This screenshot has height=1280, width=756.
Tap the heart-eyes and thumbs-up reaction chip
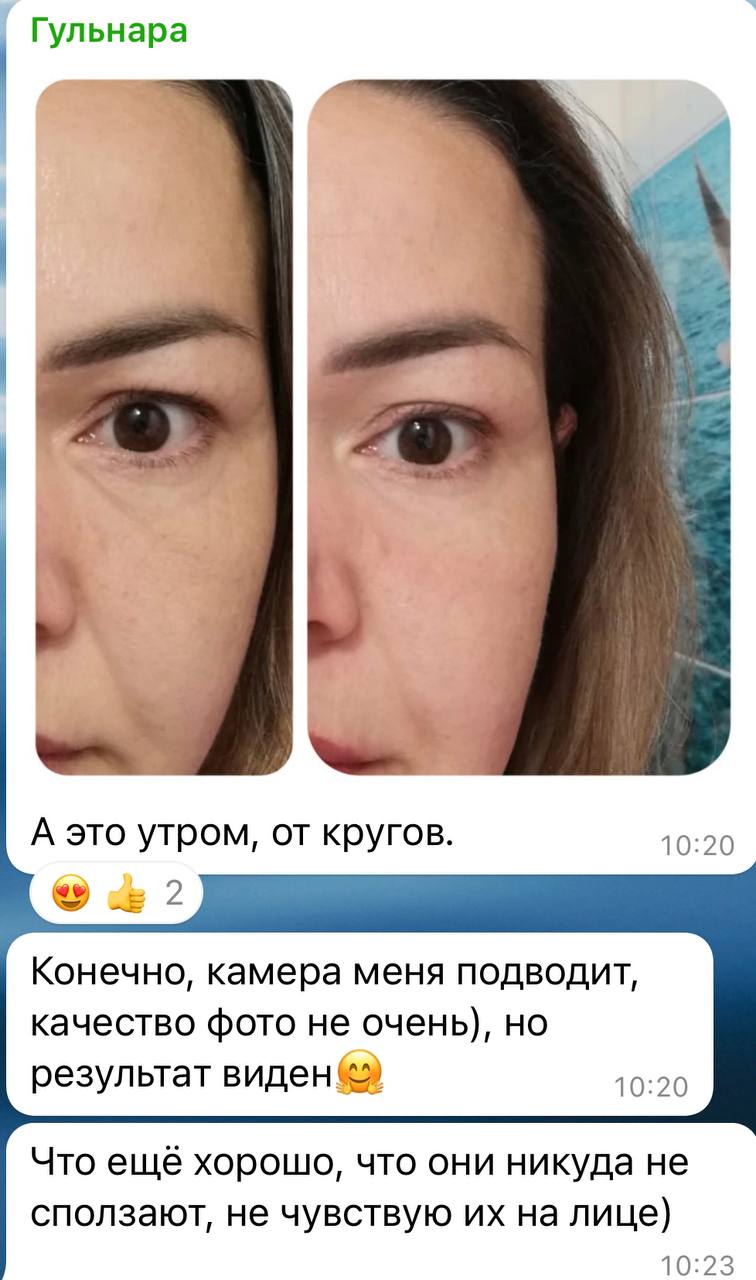[x=115, y=895]
